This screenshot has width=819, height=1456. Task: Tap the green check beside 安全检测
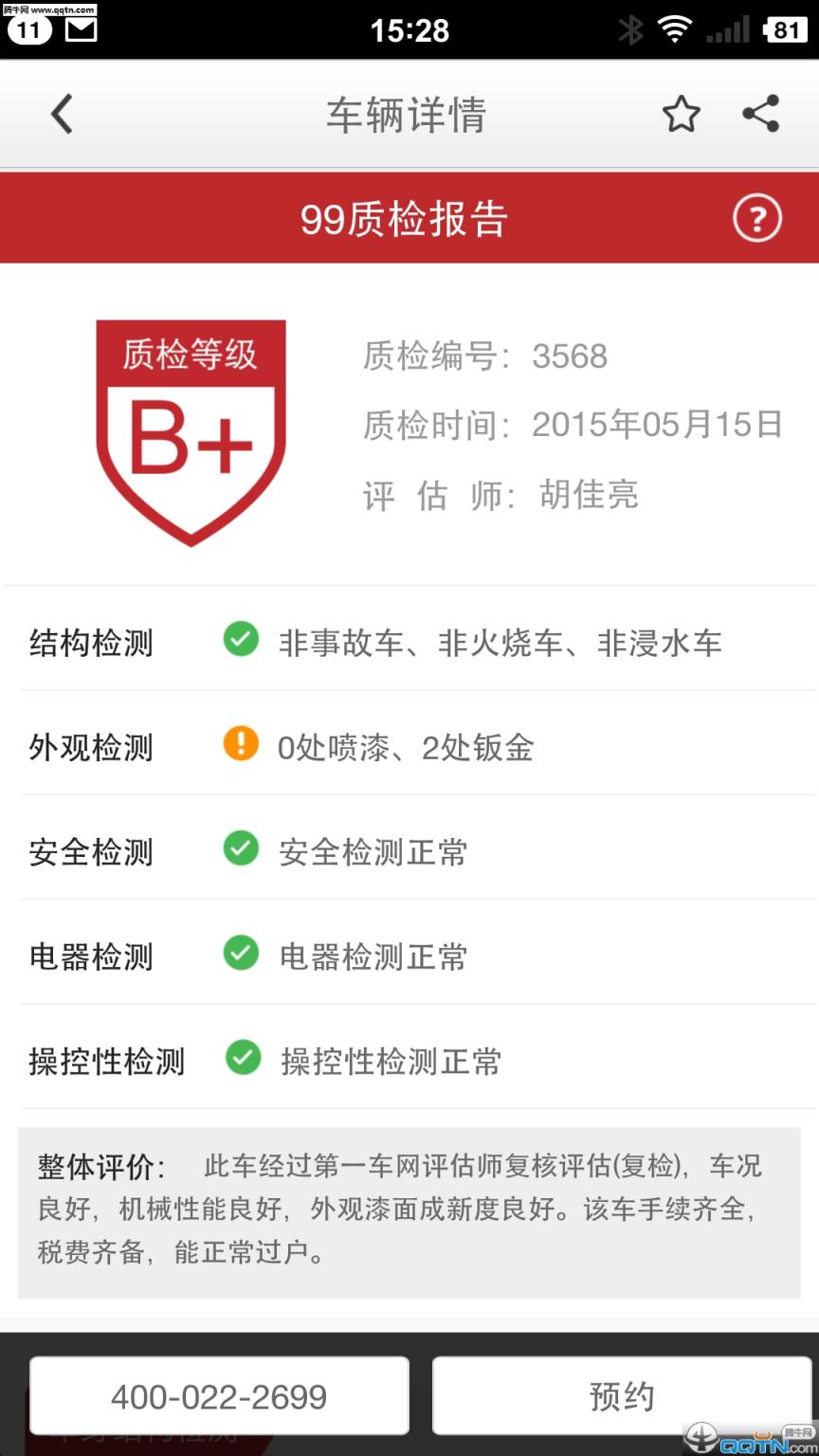[x=242, y=850]
